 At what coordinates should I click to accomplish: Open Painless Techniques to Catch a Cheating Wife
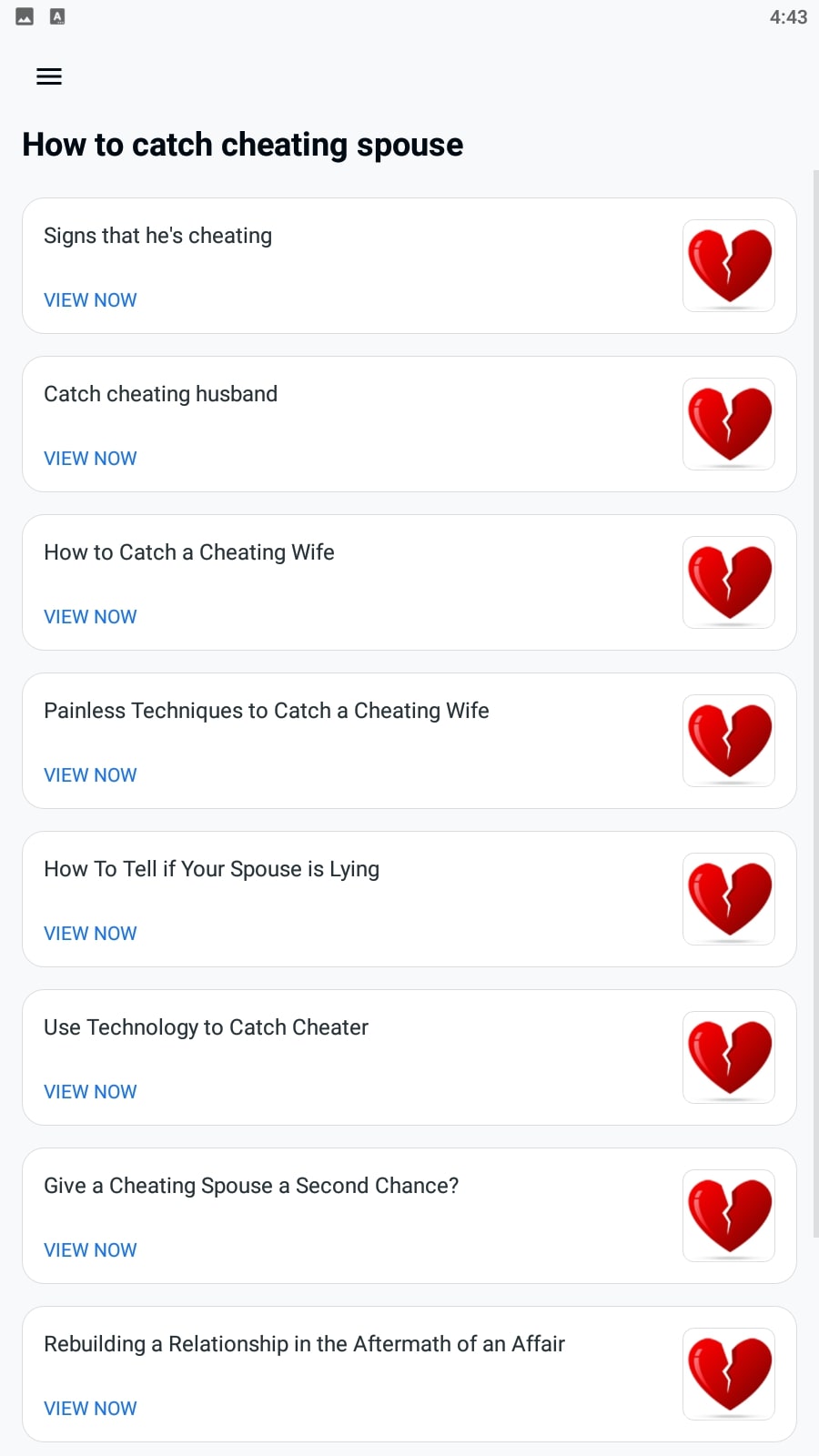409,741
